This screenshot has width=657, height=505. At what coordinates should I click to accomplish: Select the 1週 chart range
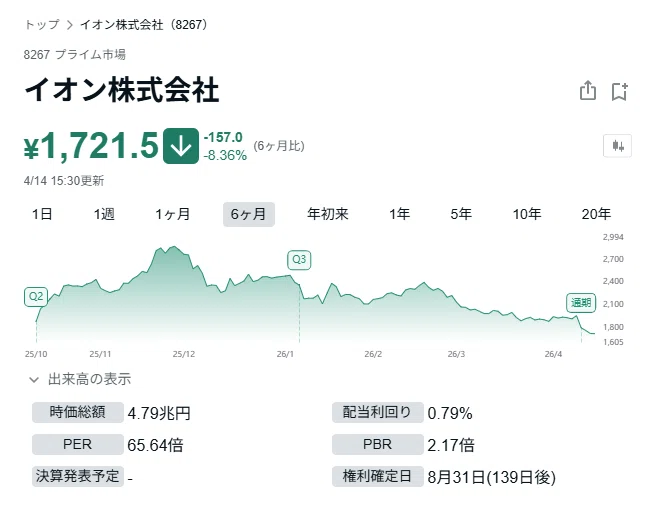point(104,214)
